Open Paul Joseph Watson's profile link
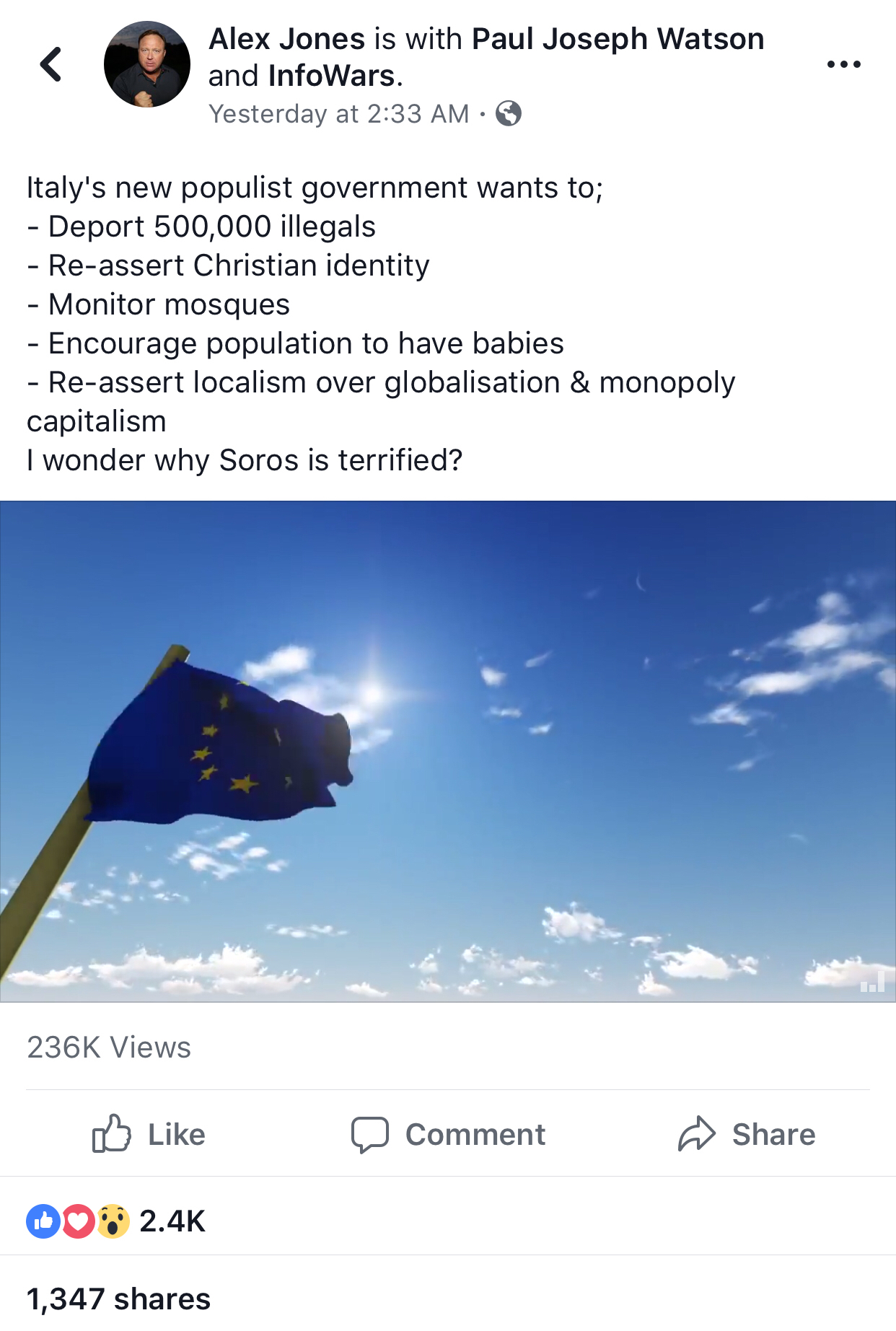This screenshot has width=896, height=1331. click(618, 39)
